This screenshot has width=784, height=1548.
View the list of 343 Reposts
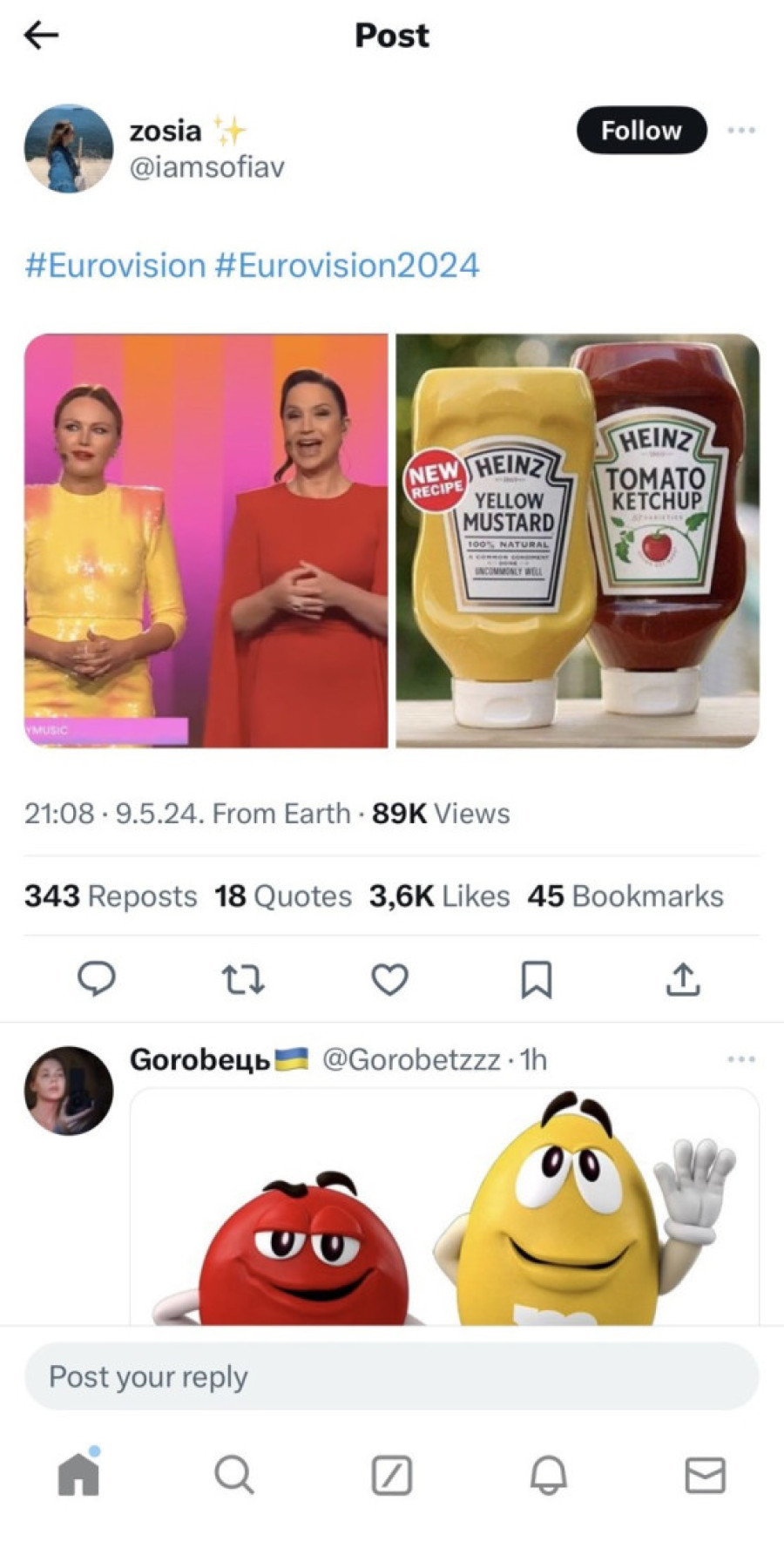pos(111,896)
